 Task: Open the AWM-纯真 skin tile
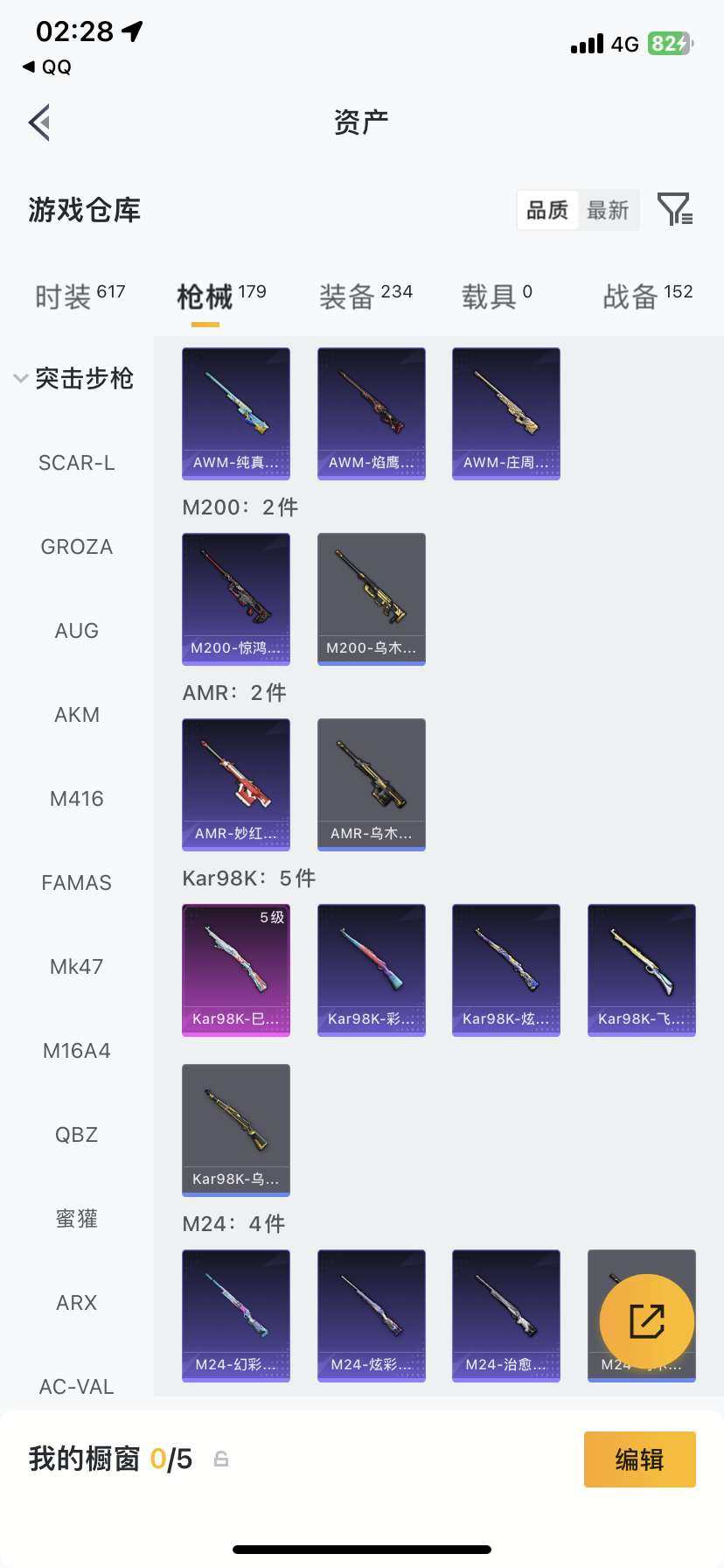[236, 413]
